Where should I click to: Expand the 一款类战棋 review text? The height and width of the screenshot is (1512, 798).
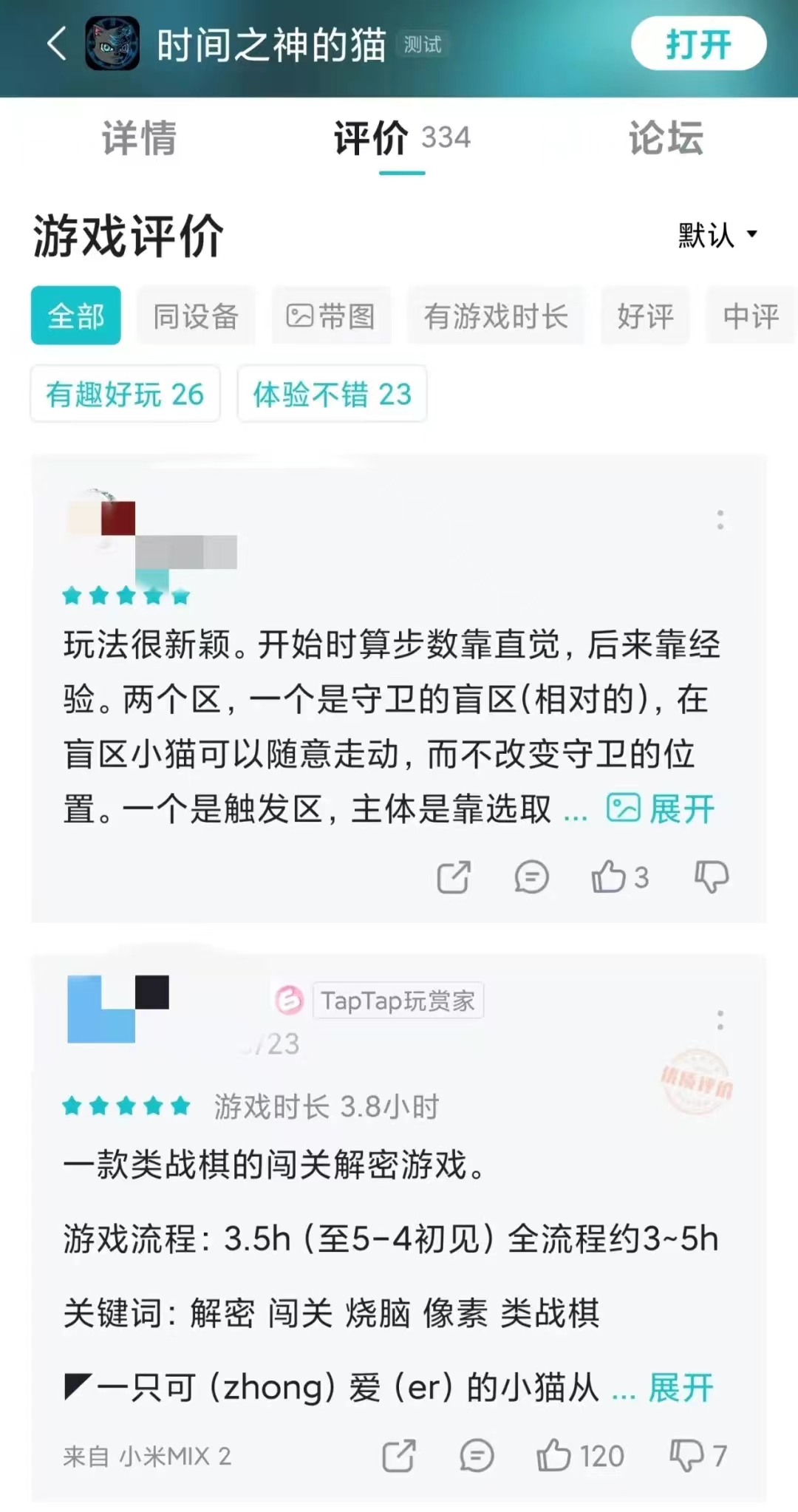[680, 1387]
